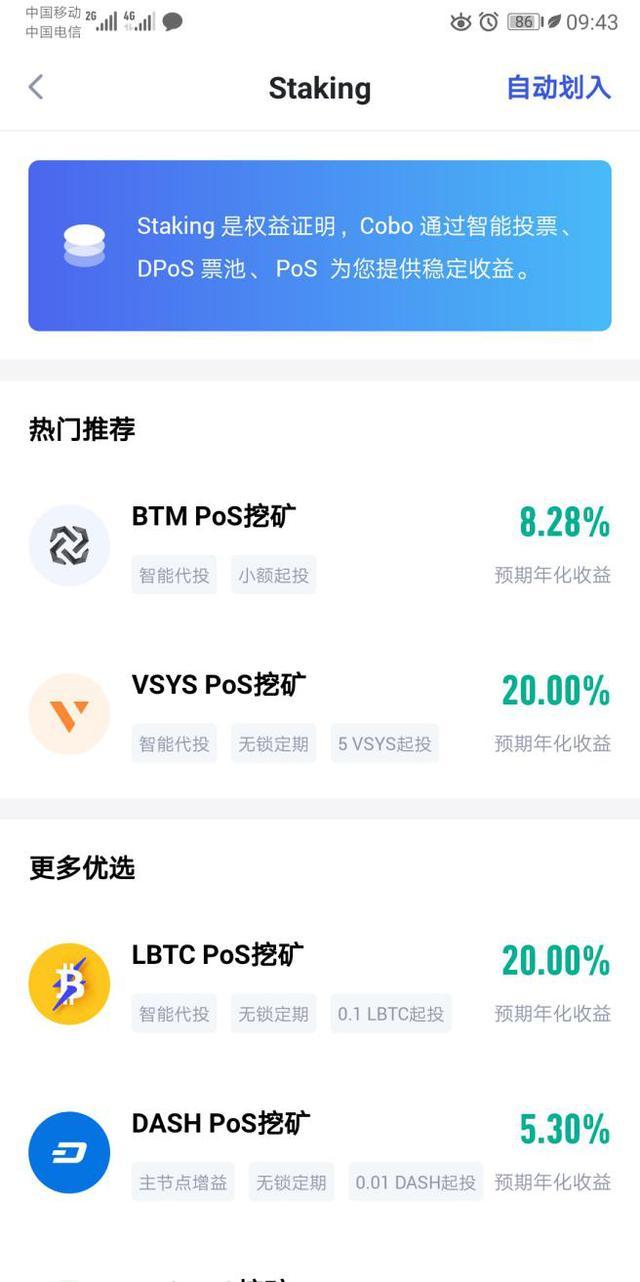Open the Staking intro banner

click(320, 246)
